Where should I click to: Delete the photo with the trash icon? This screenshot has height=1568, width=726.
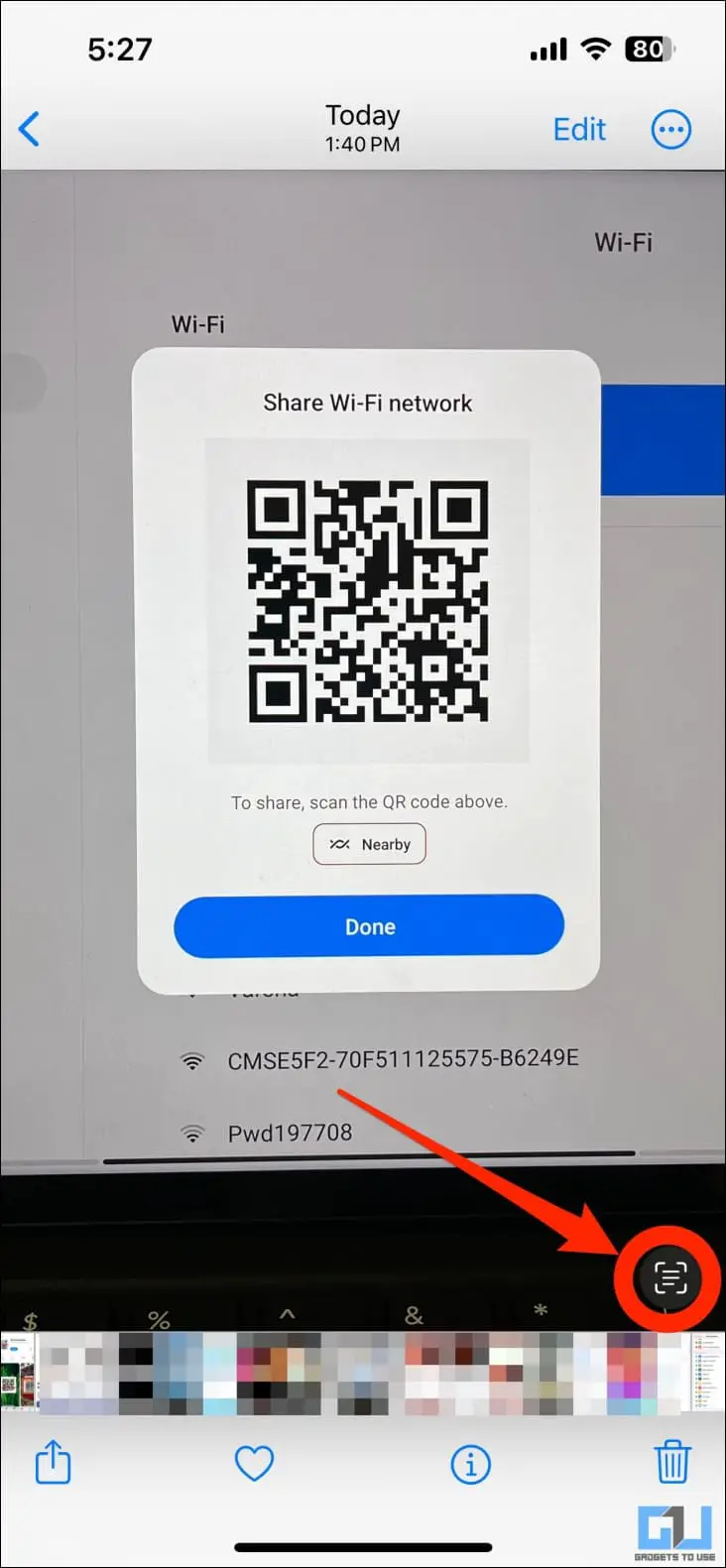pos(671,1462)
